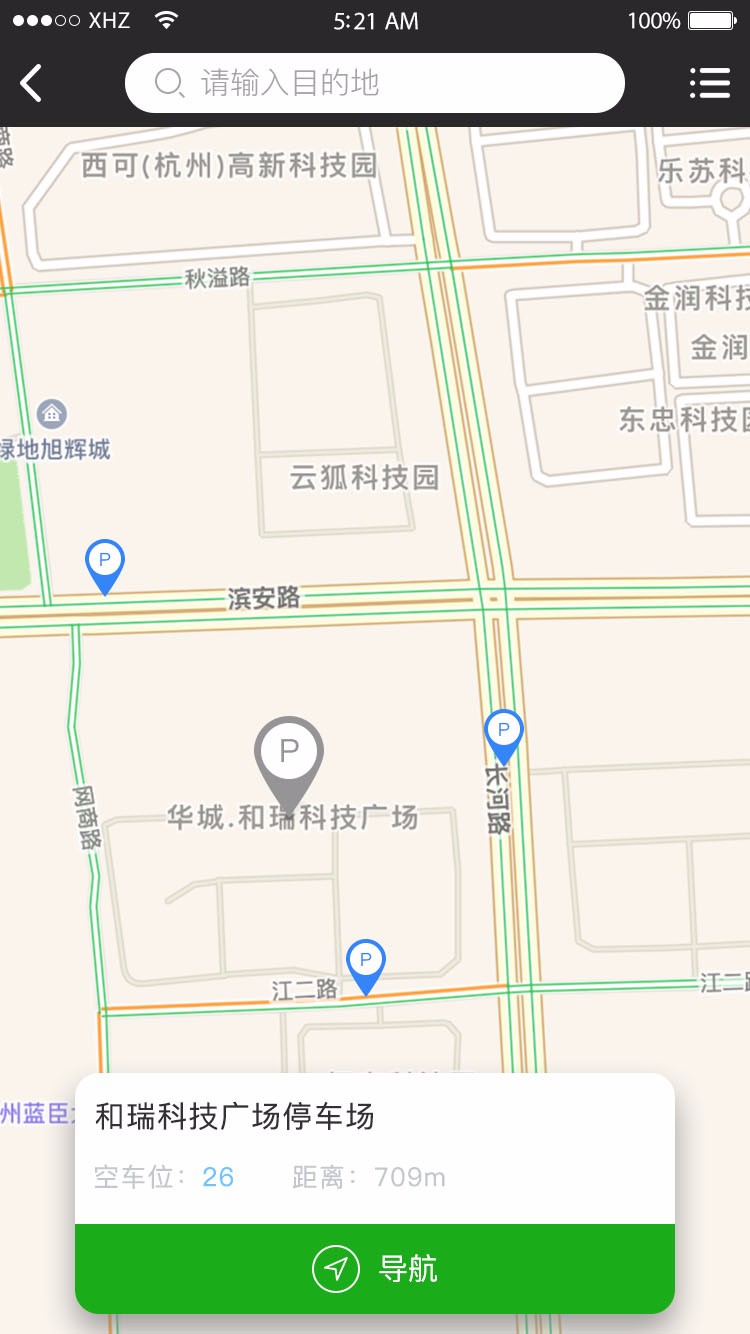Open the list view via top-right menu icon
The image size is (750, 1334).
[710, 83]
